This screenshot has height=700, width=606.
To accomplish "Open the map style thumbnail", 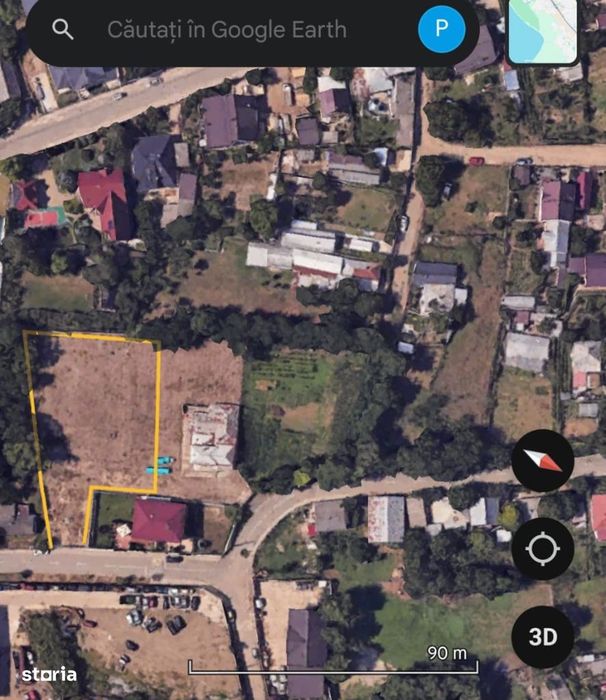I will [x=543, y=30].
